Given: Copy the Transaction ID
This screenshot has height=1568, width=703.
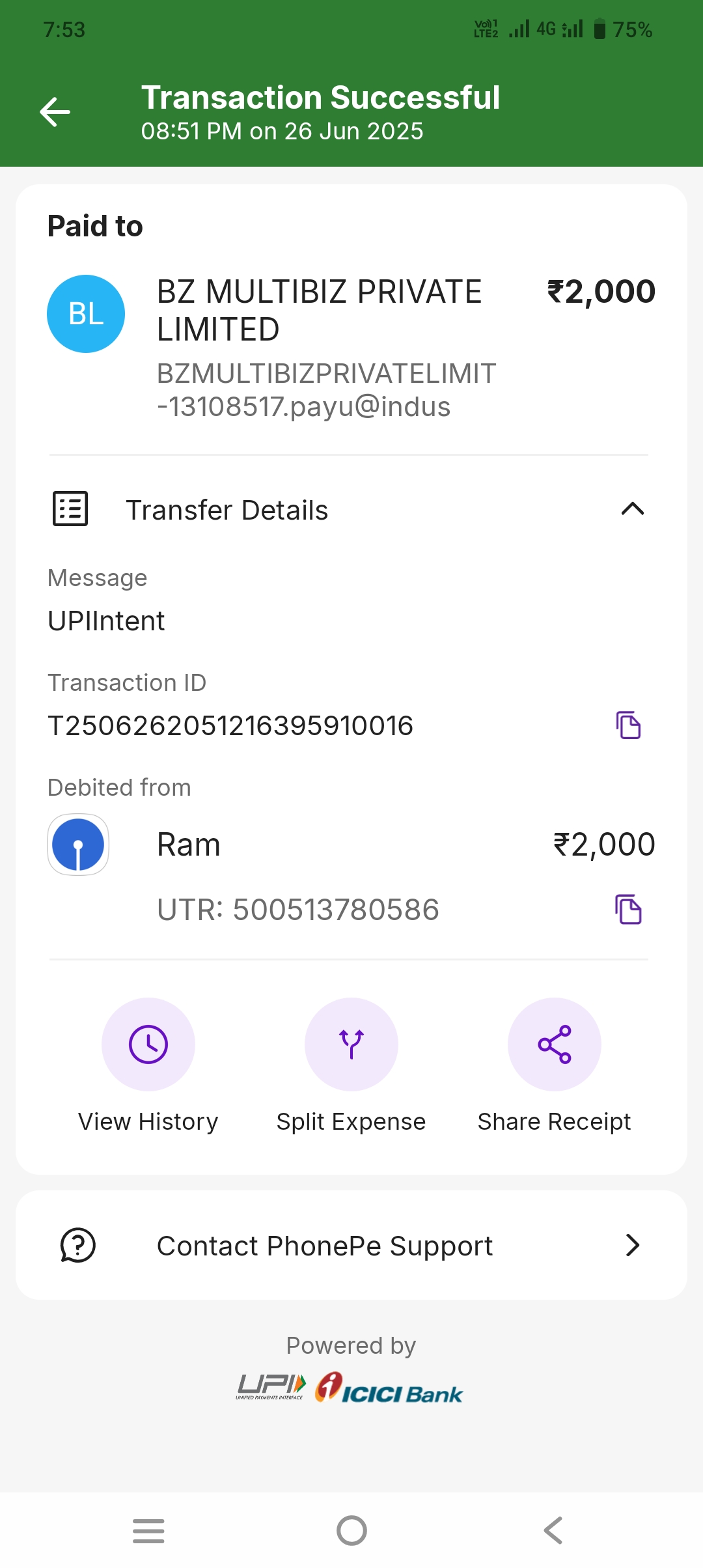Looking at the screenshot, I should pyautogui.click(x=628, y=725).
